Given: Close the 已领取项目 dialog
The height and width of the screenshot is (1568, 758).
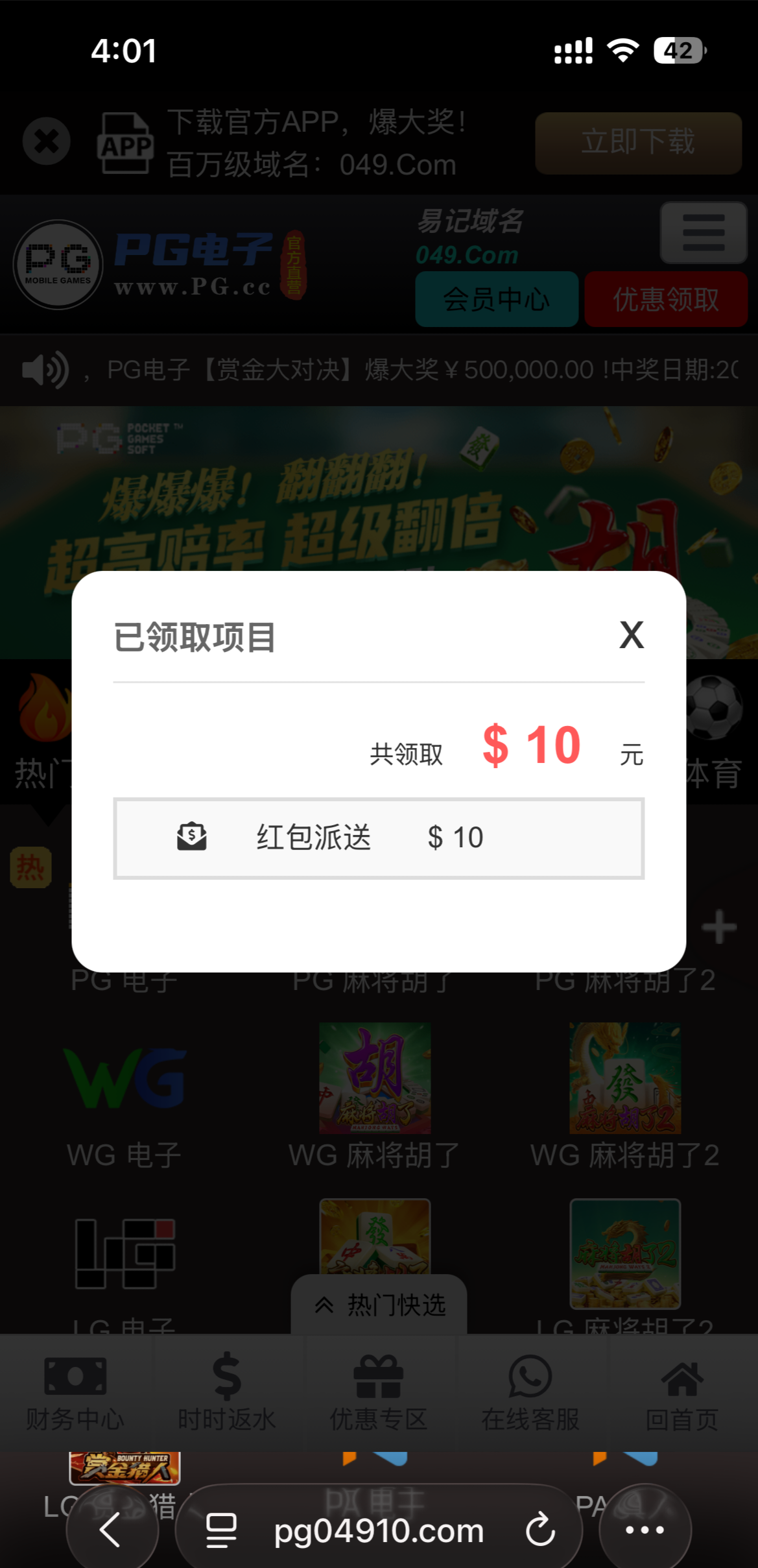Looking at the screenshot, I should [631, 634].
